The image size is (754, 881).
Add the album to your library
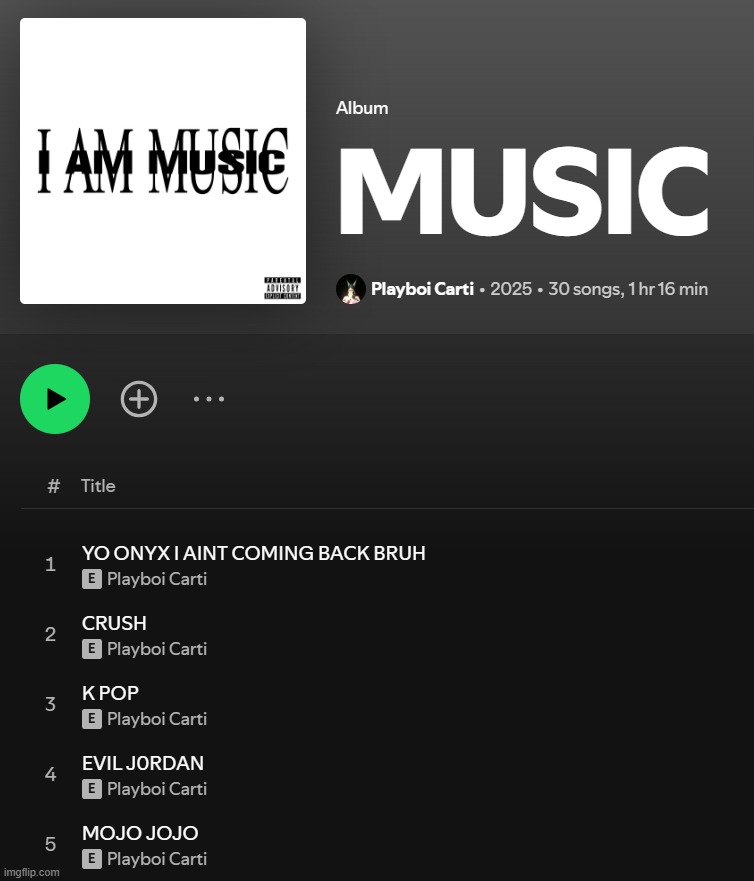(139, 399)
